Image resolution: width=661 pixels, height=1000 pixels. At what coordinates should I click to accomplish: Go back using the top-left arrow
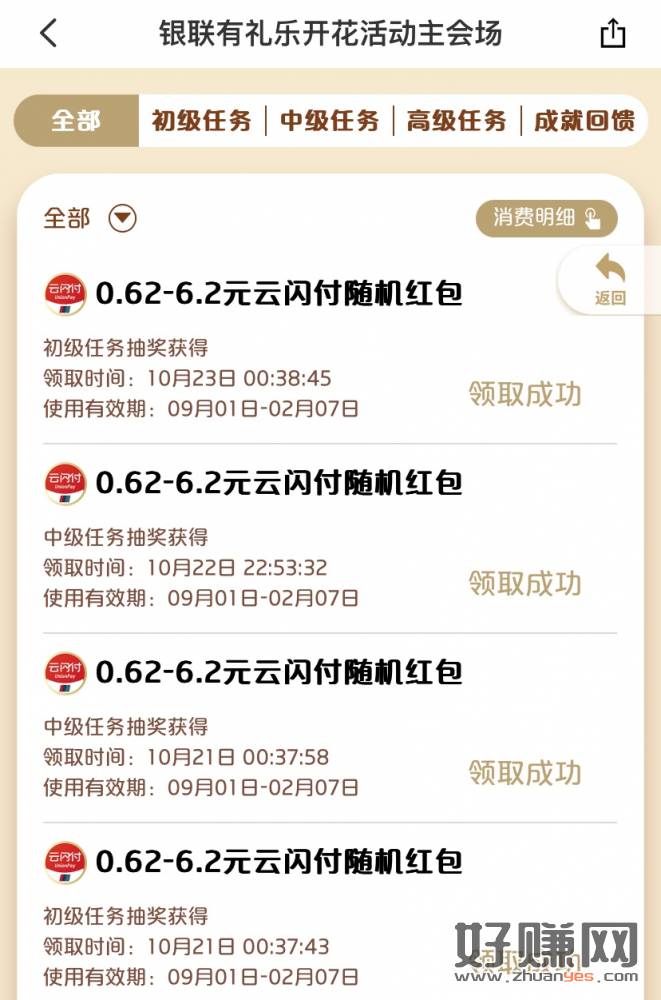pos(48,34)
